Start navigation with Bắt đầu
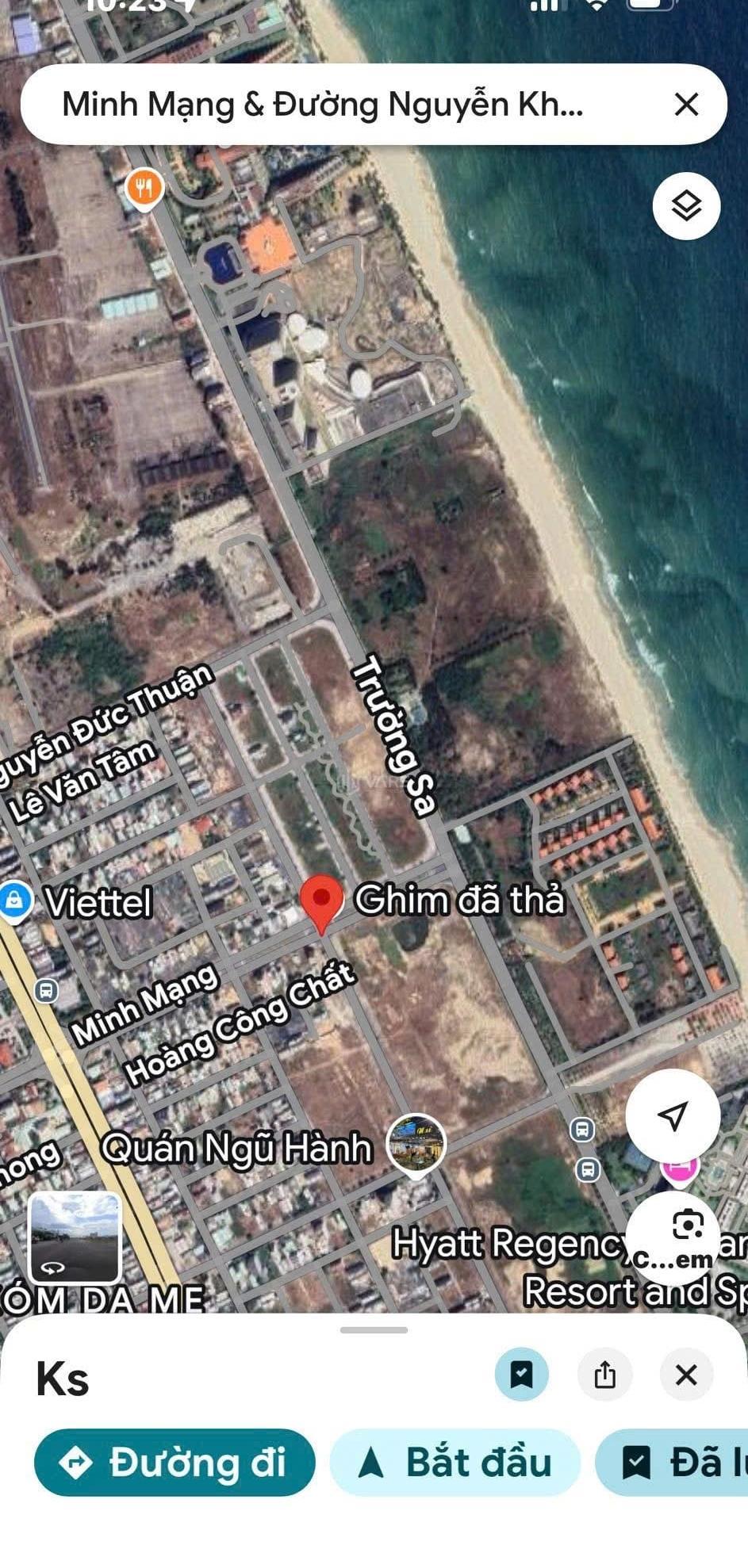Screen dimensions: 748x1568 pos(455,1463)
